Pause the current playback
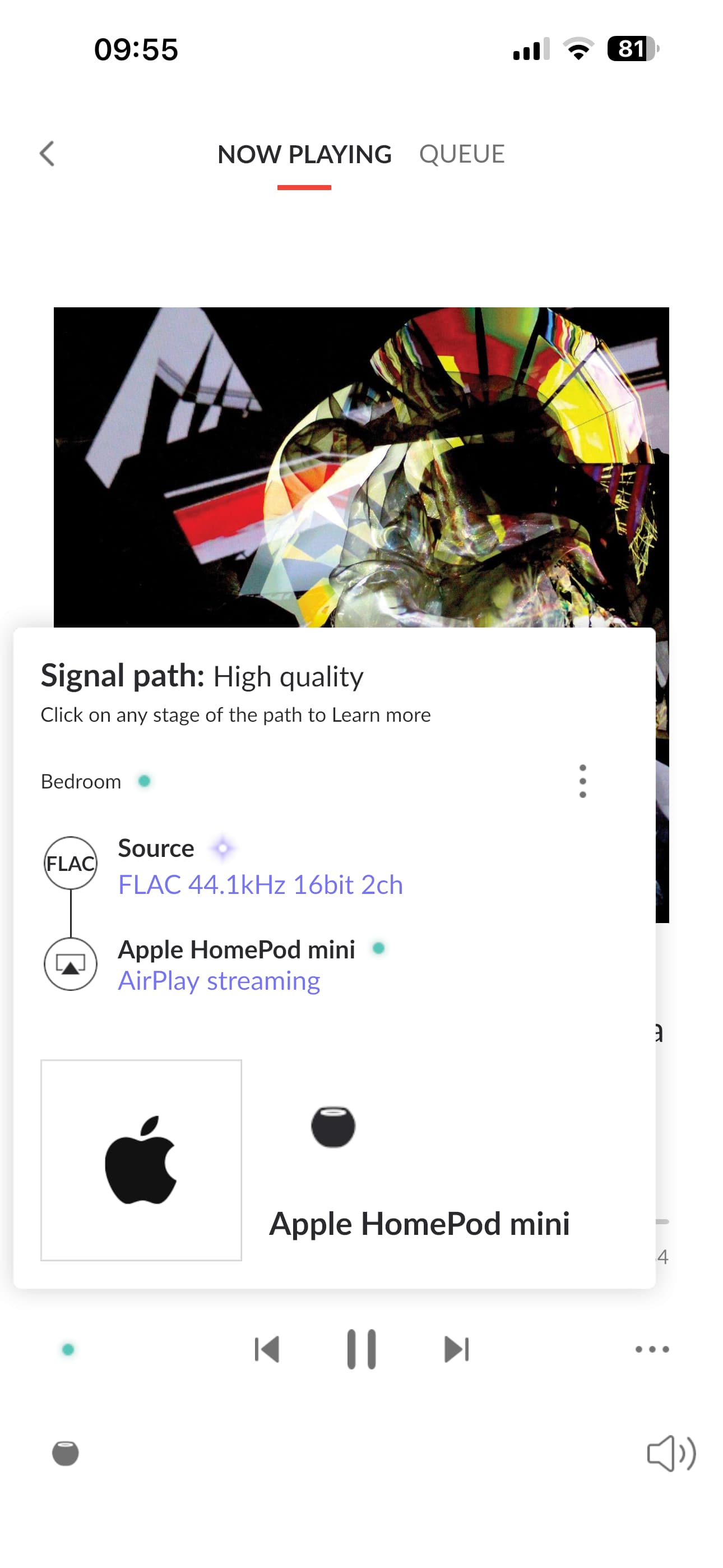This screenshot has height=1568, width=723. coord(361,1349)
